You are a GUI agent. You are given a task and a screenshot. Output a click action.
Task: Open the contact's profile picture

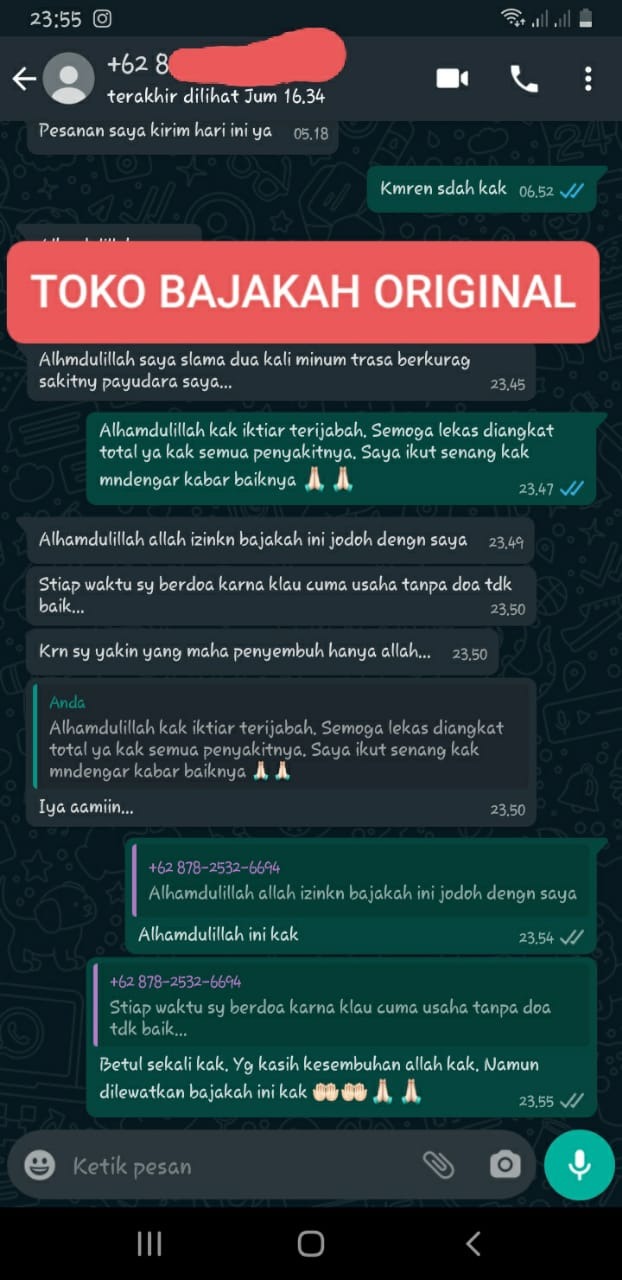(x=69, y=79)
